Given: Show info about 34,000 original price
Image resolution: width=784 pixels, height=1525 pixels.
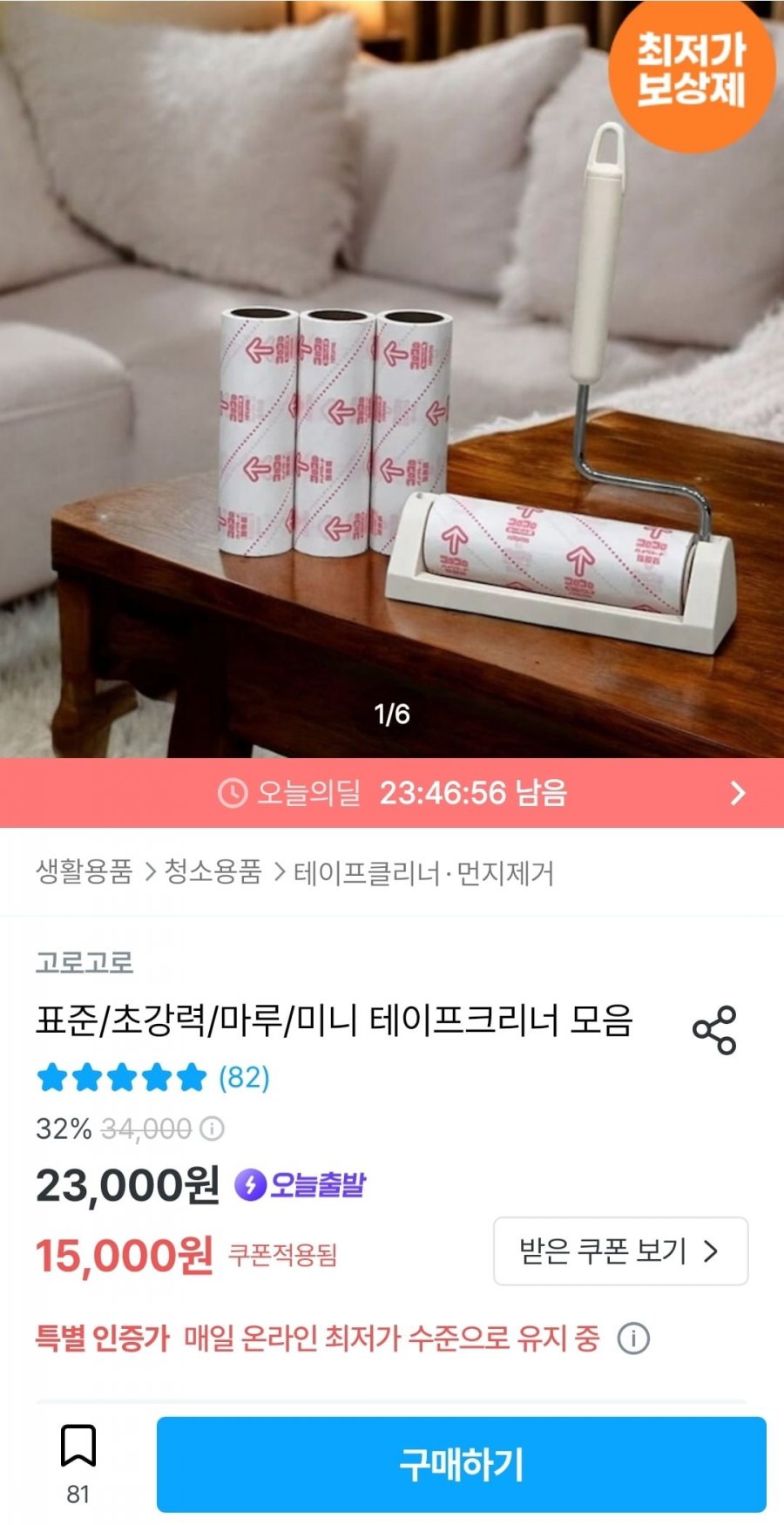Looking at the screenshot, I should coord(212,1128).
